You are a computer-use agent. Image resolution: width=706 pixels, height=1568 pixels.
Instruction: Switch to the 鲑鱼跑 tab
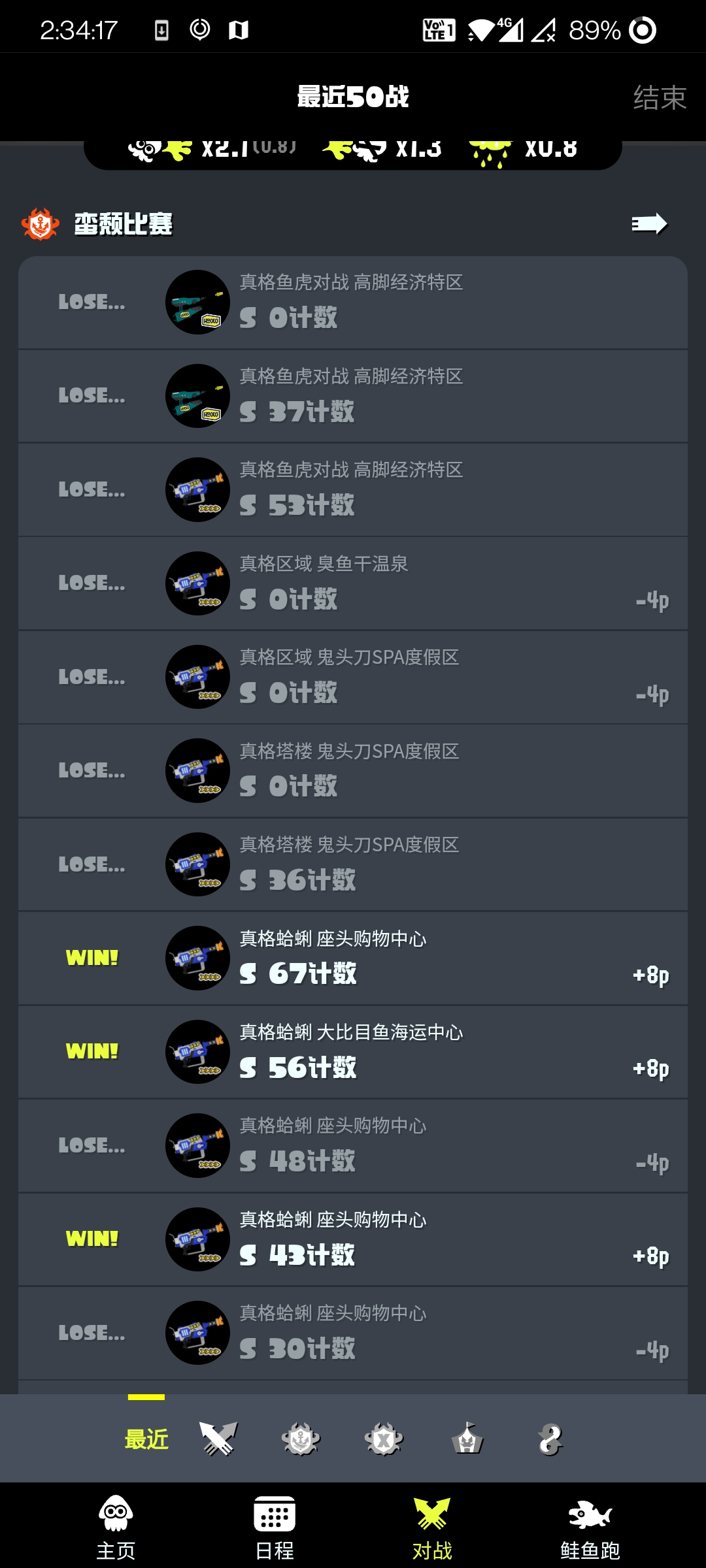pos(590,1526)
